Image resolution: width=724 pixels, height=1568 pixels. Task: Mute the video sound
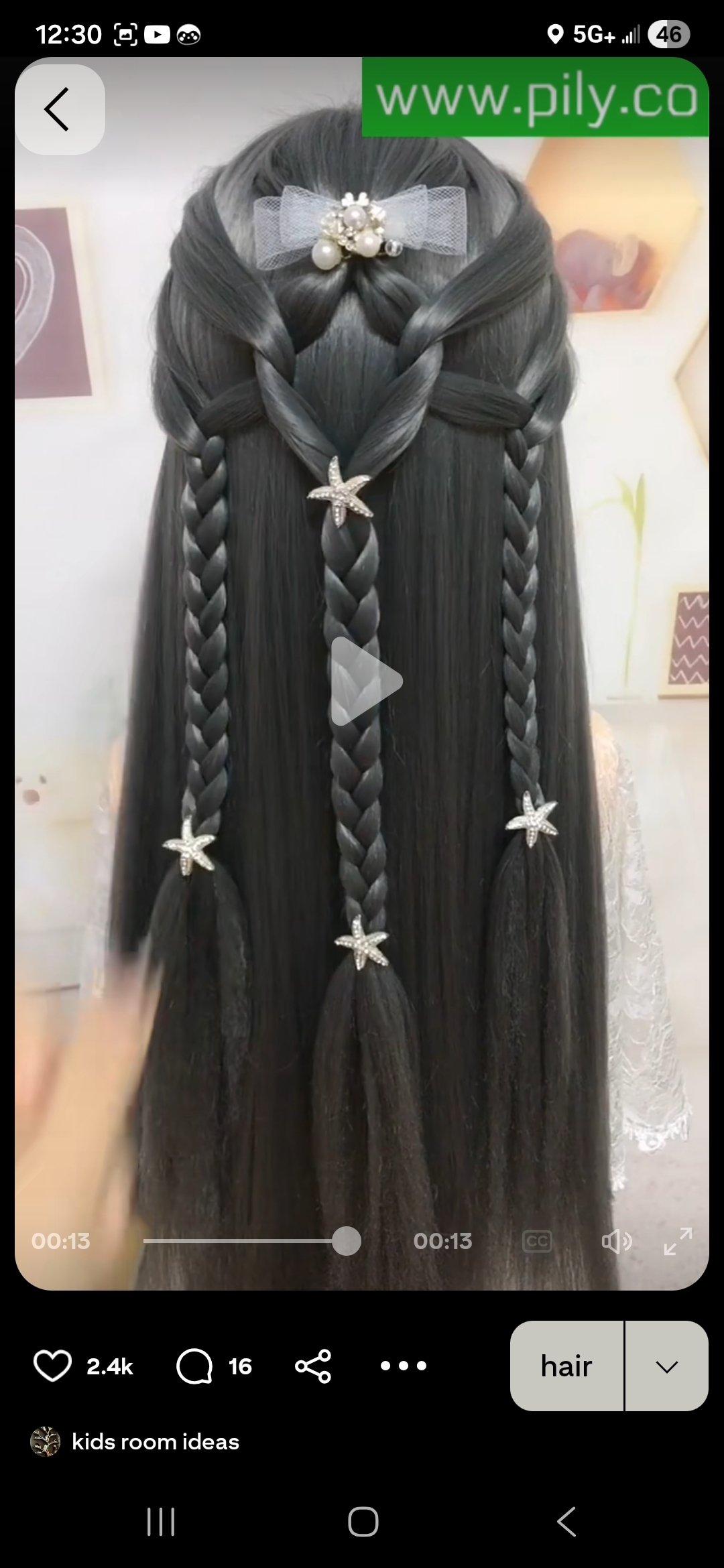coord(616,1241)
